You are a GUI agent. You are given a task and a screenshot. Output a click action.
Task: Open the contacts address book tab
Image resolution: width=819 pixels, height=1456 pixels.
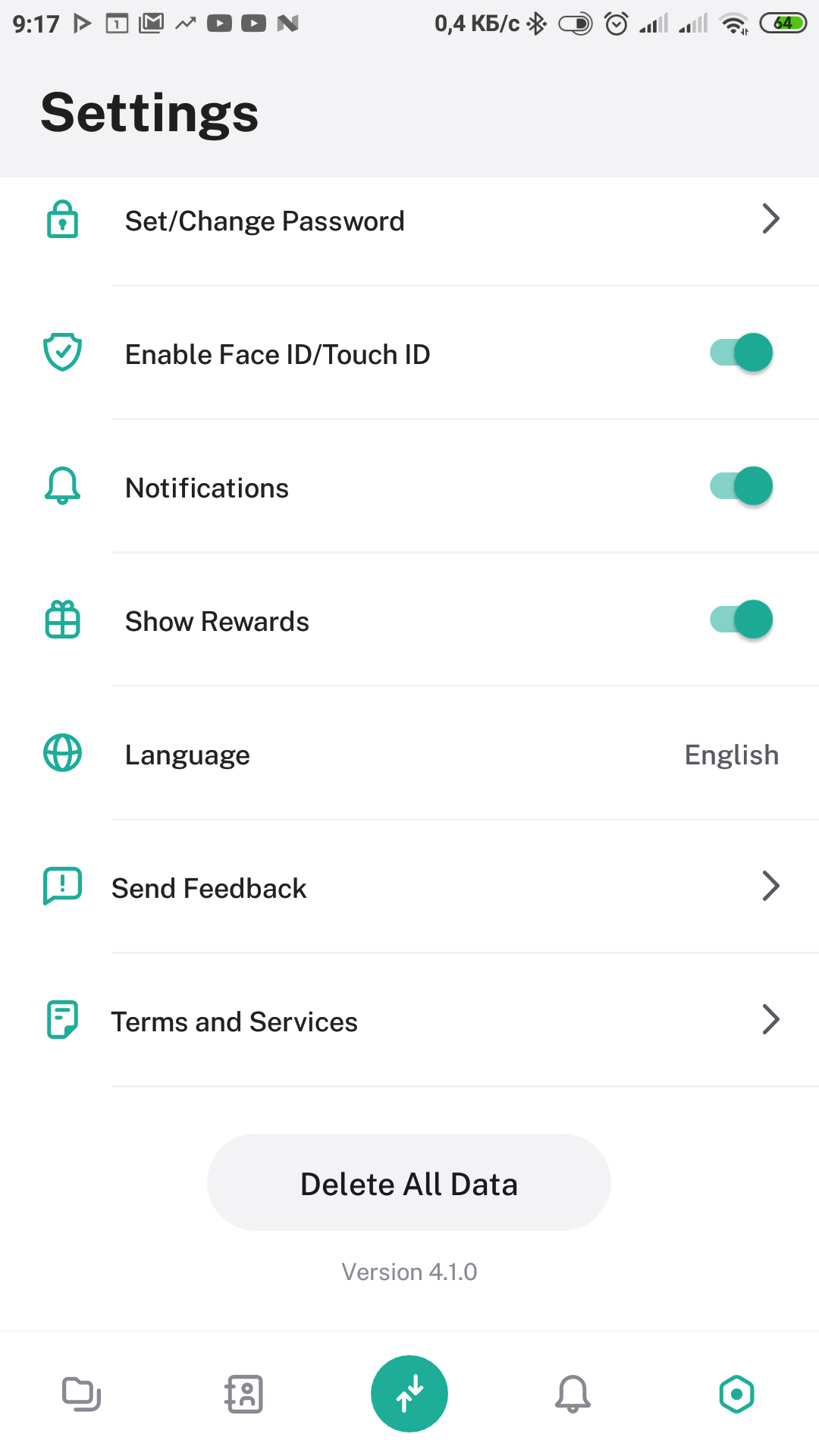(x=244, y=1394)
